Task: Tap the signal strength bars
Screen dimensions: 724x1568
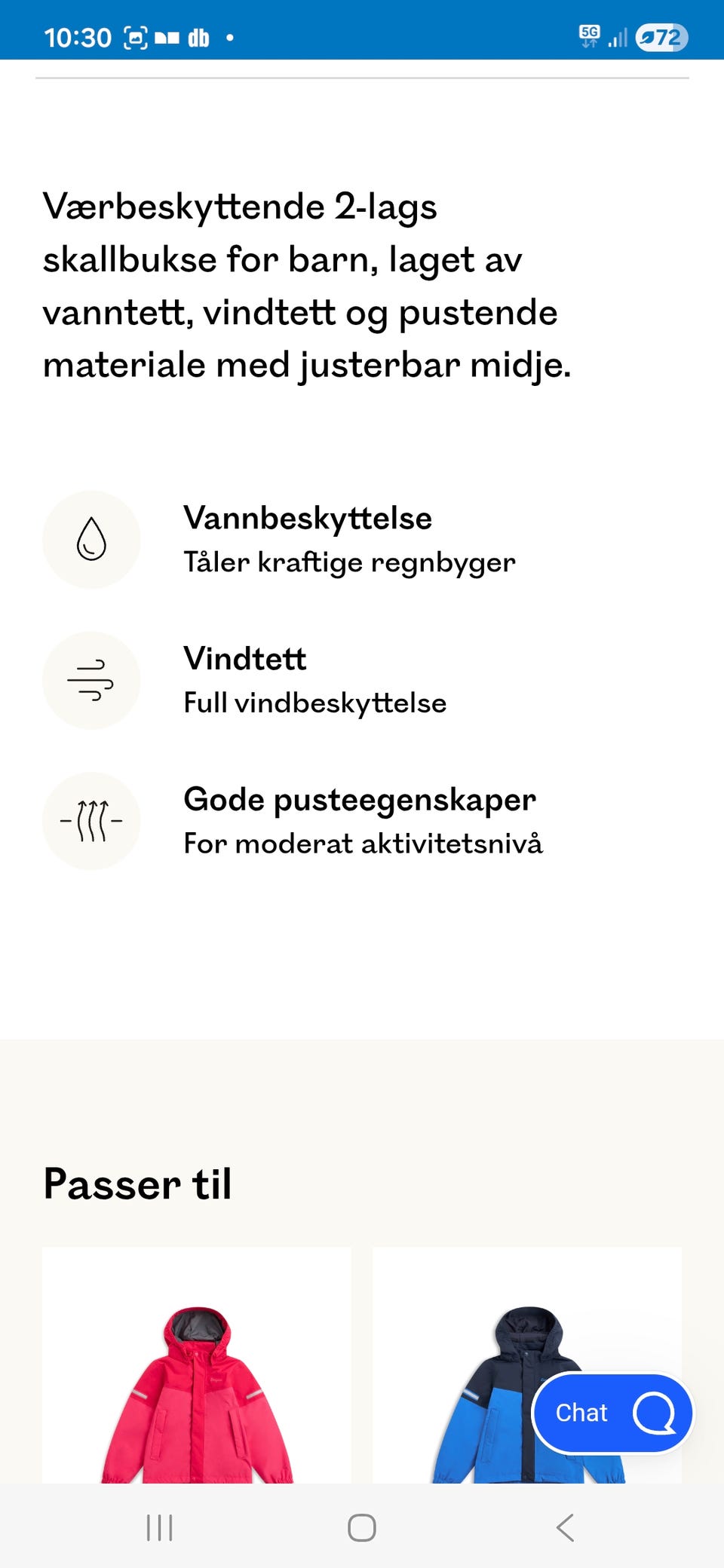Action: tap(618, 35)
